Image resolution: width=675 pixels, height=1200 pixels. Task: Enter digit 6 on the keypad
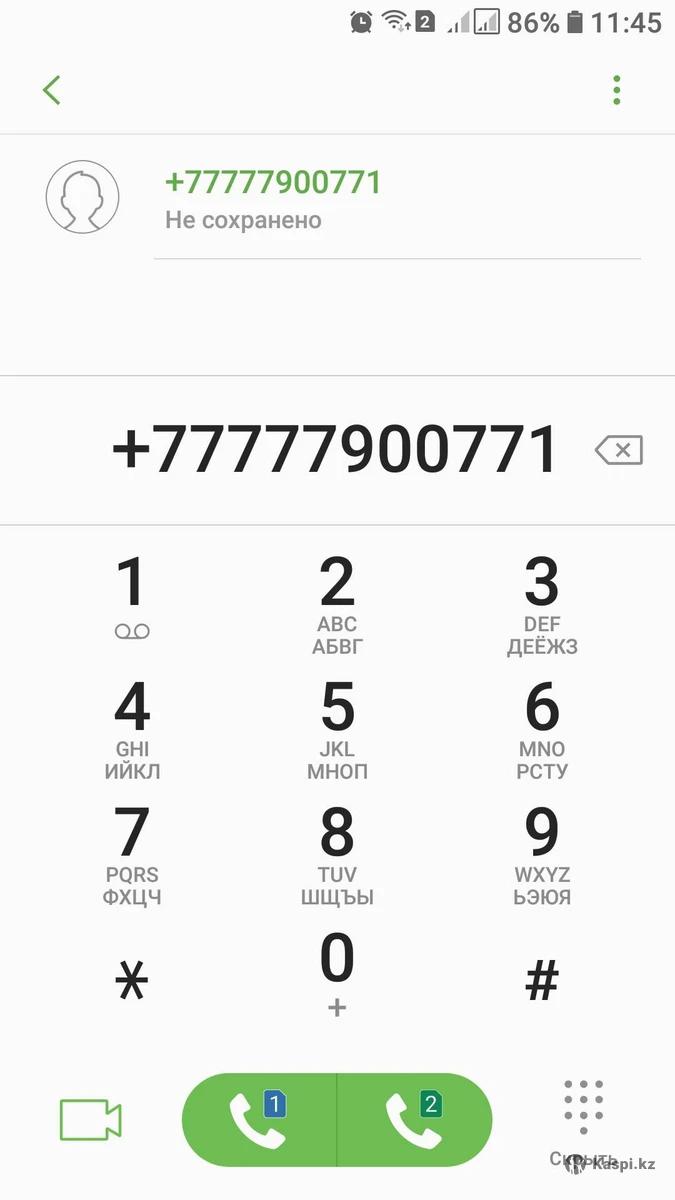coord(542,729)
